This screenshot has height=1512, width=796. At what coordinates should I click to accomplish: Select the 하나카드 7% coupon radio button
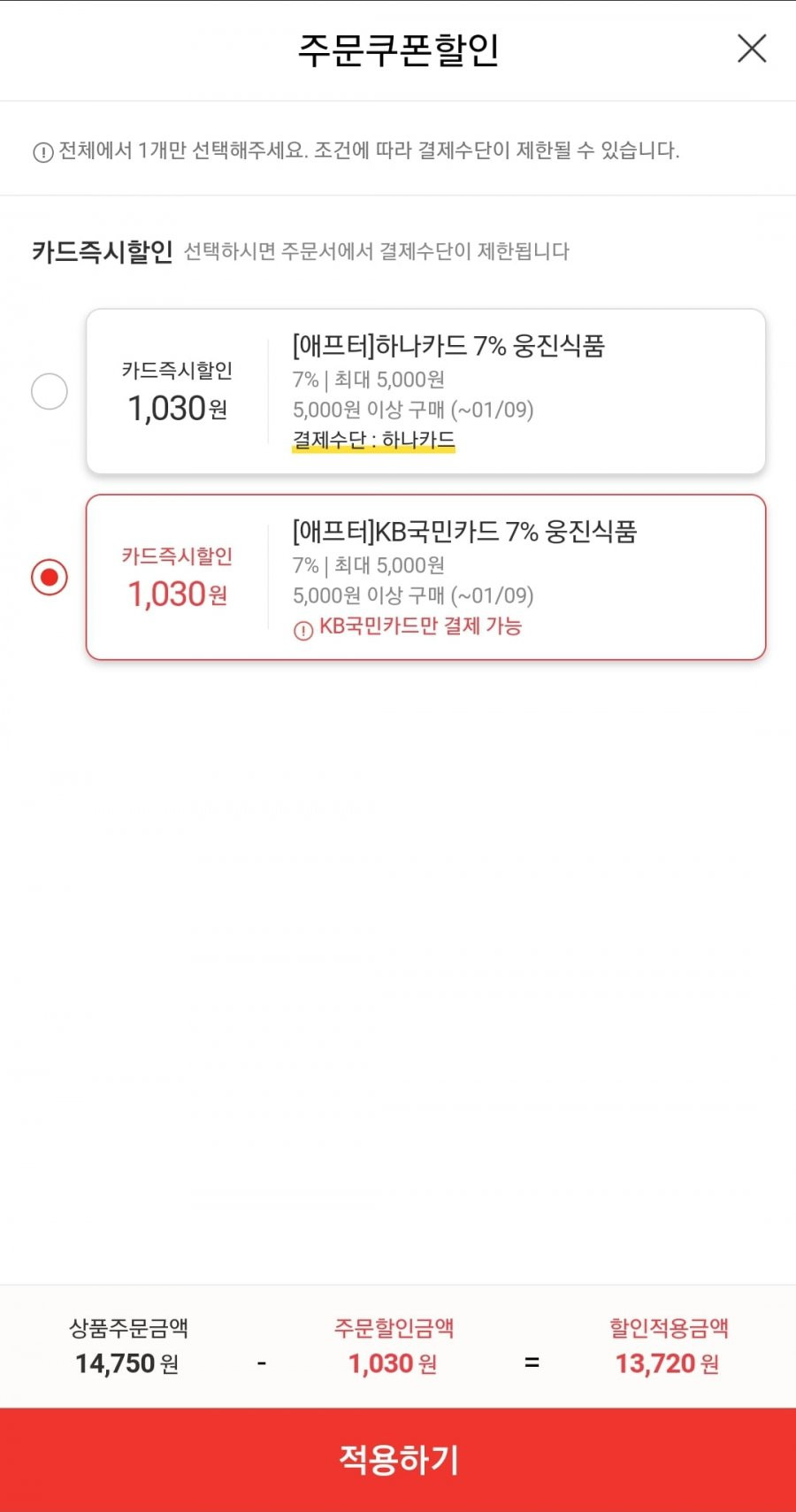click(x=50, y=391)
